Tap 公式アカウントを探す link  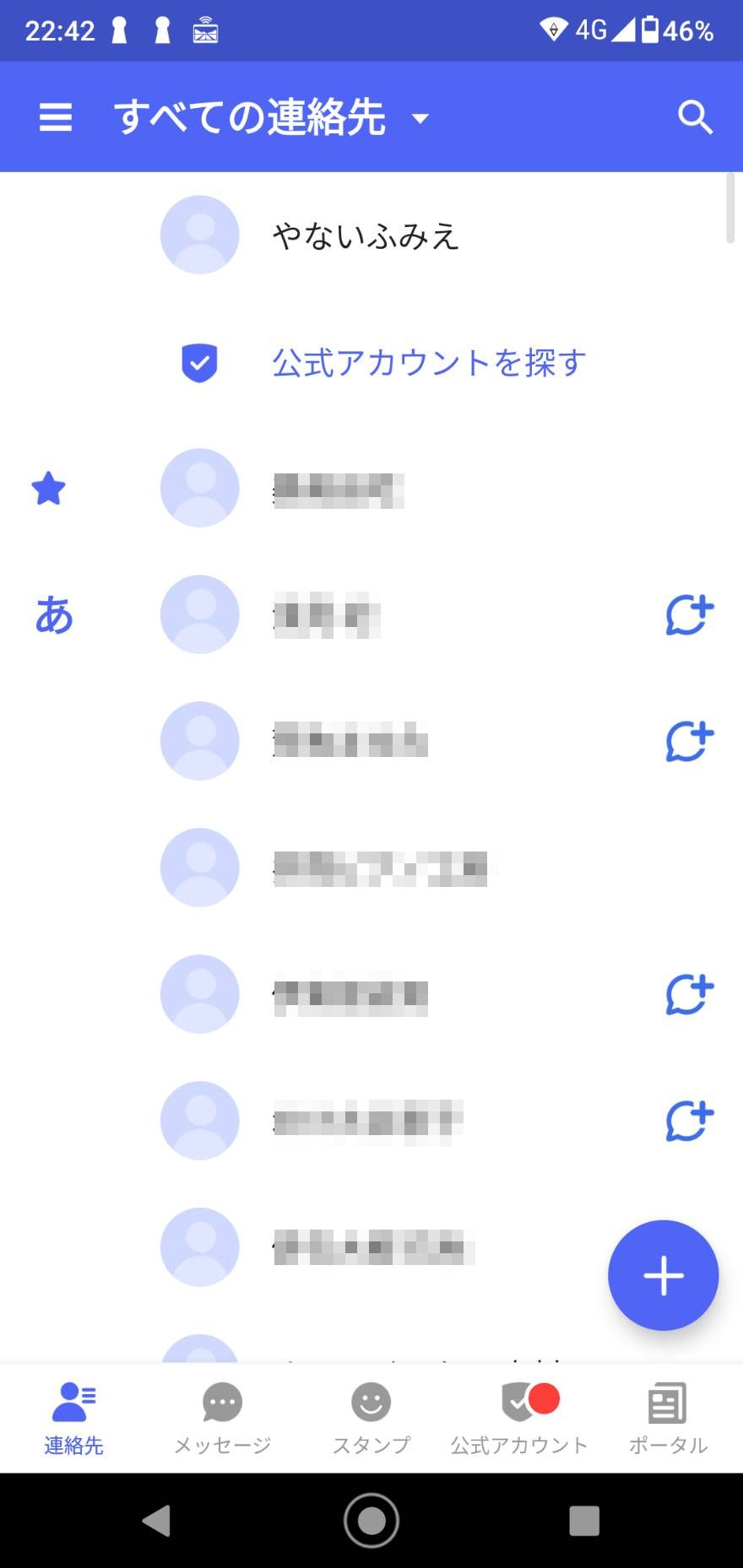[x=428, y=363]
